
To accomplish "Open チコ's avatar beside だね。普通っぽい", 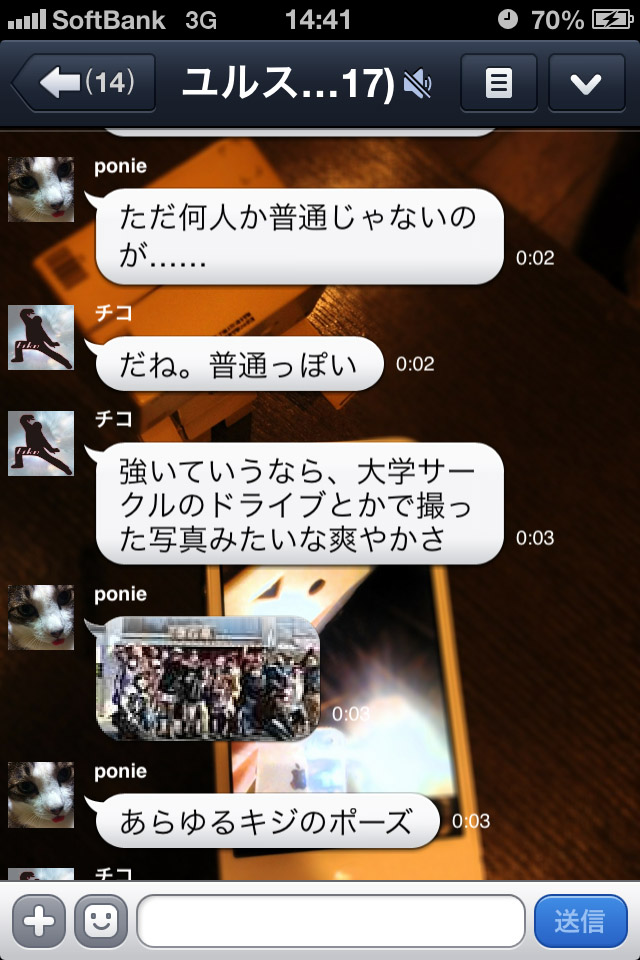I will (41, 338).
